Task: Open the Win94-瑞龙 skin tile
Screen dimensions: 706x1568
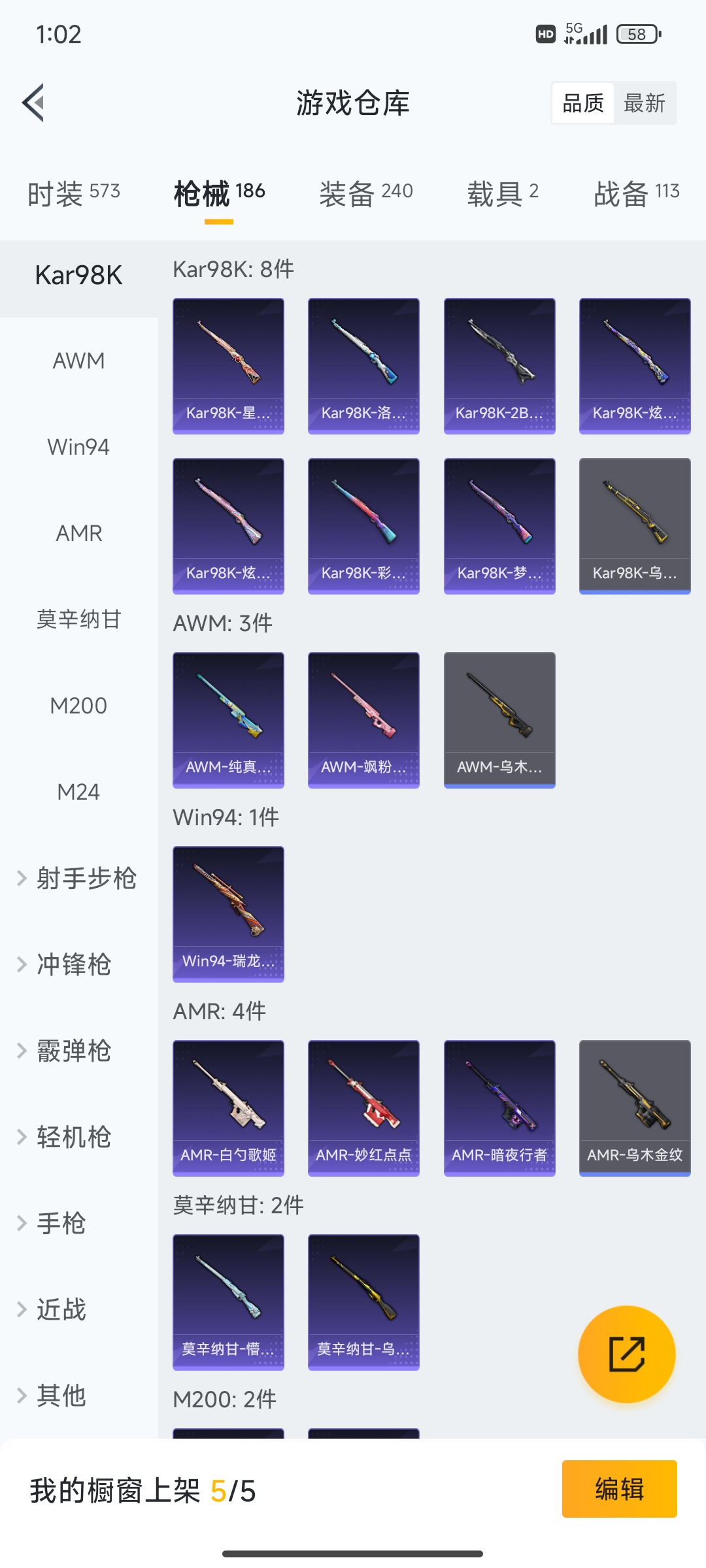Action: [x=228, y=913]
